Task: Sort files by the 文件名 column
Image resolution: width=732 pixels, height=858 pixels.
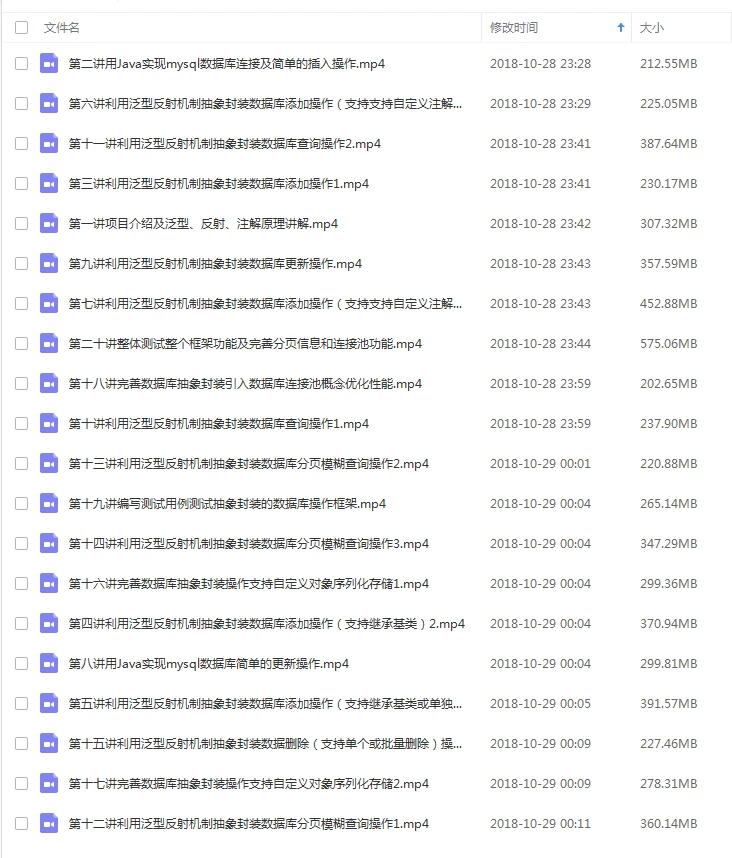Action: tap(62, 28)
